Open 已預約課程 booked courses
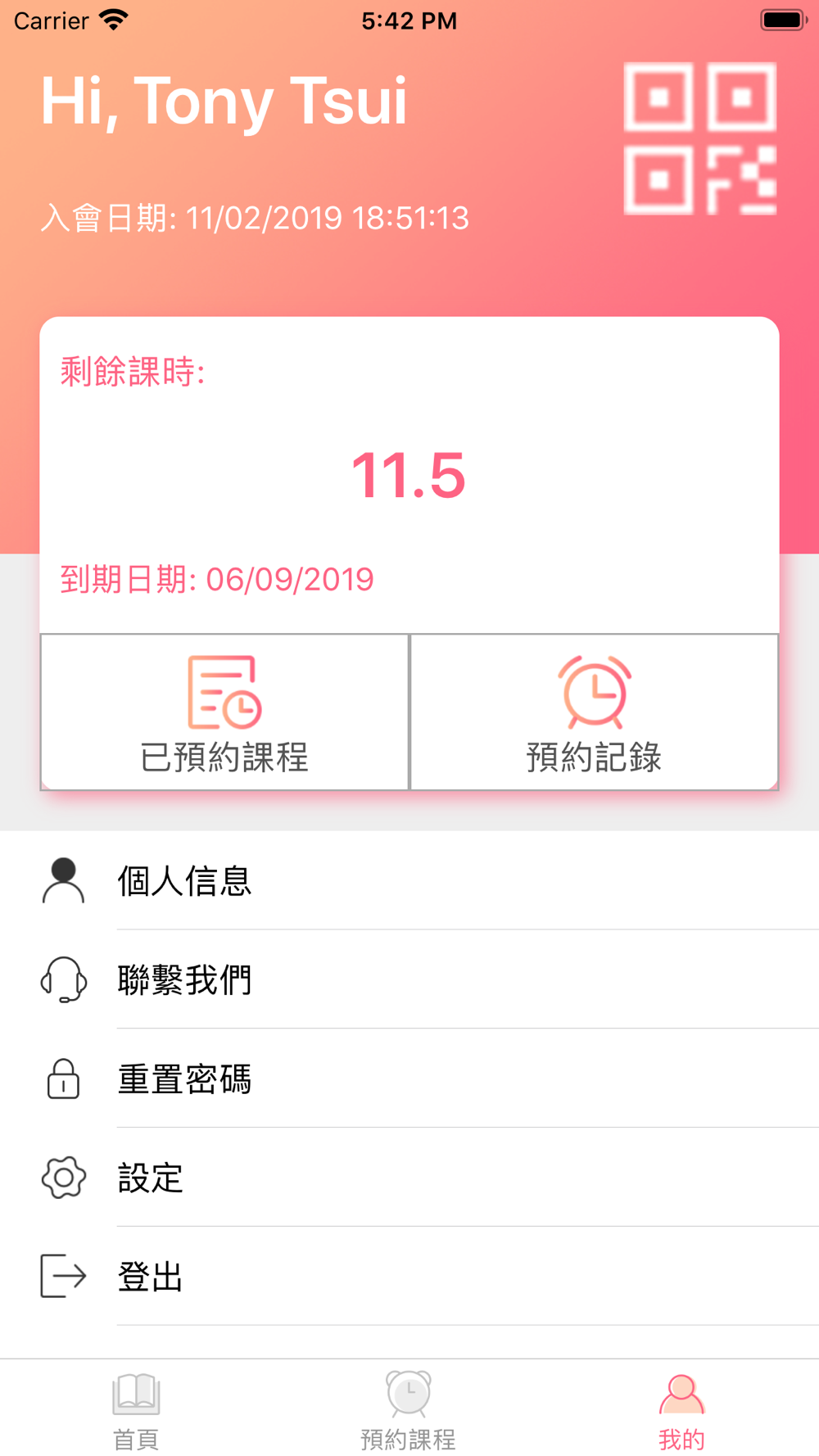Image resolution: width=819 pixels, height=1456 pixels. (x=224, y=712)
